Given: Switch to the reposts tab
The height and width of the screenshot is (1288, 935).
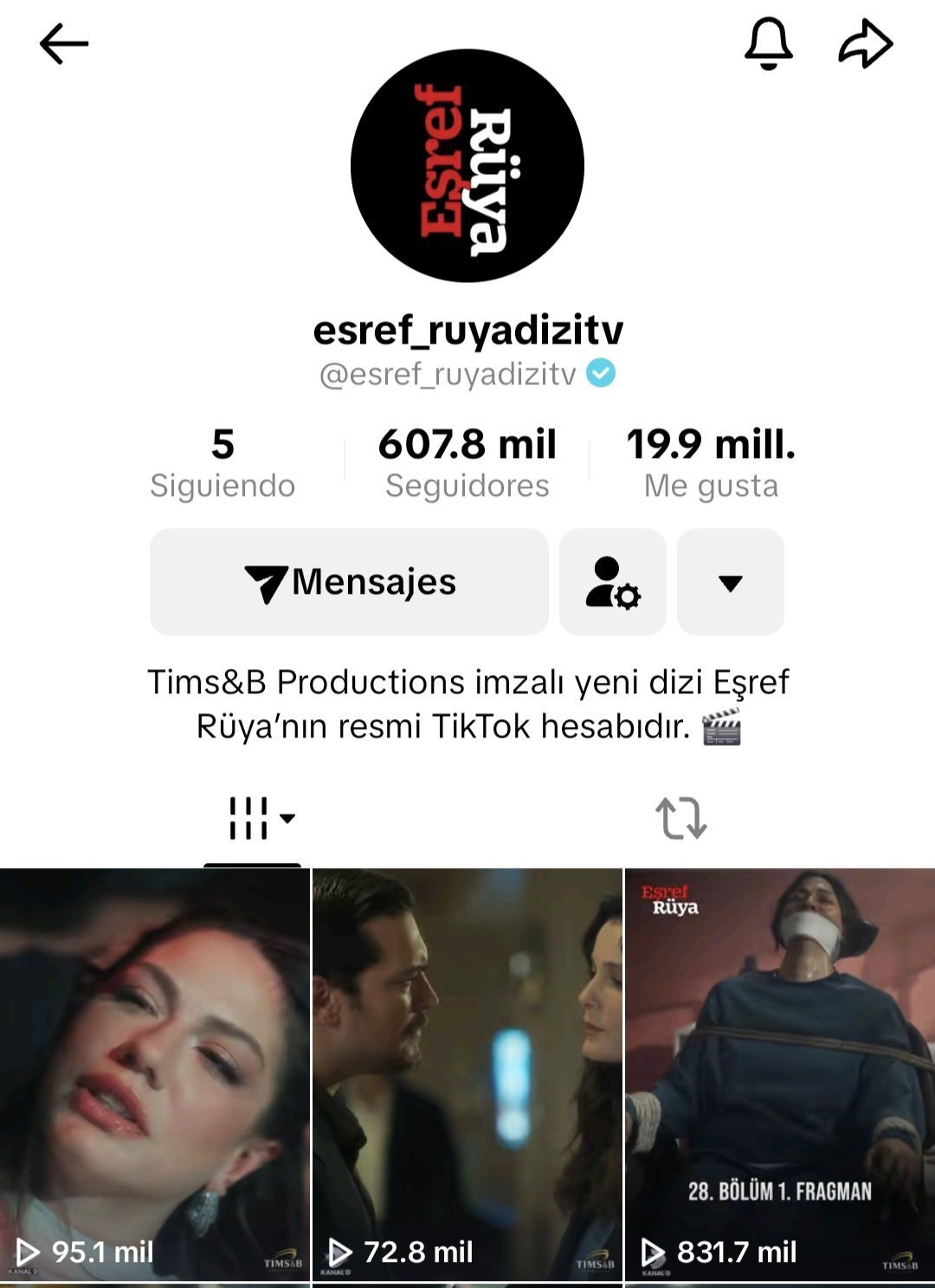Looking at the screenshot, I should click(681, 818).
